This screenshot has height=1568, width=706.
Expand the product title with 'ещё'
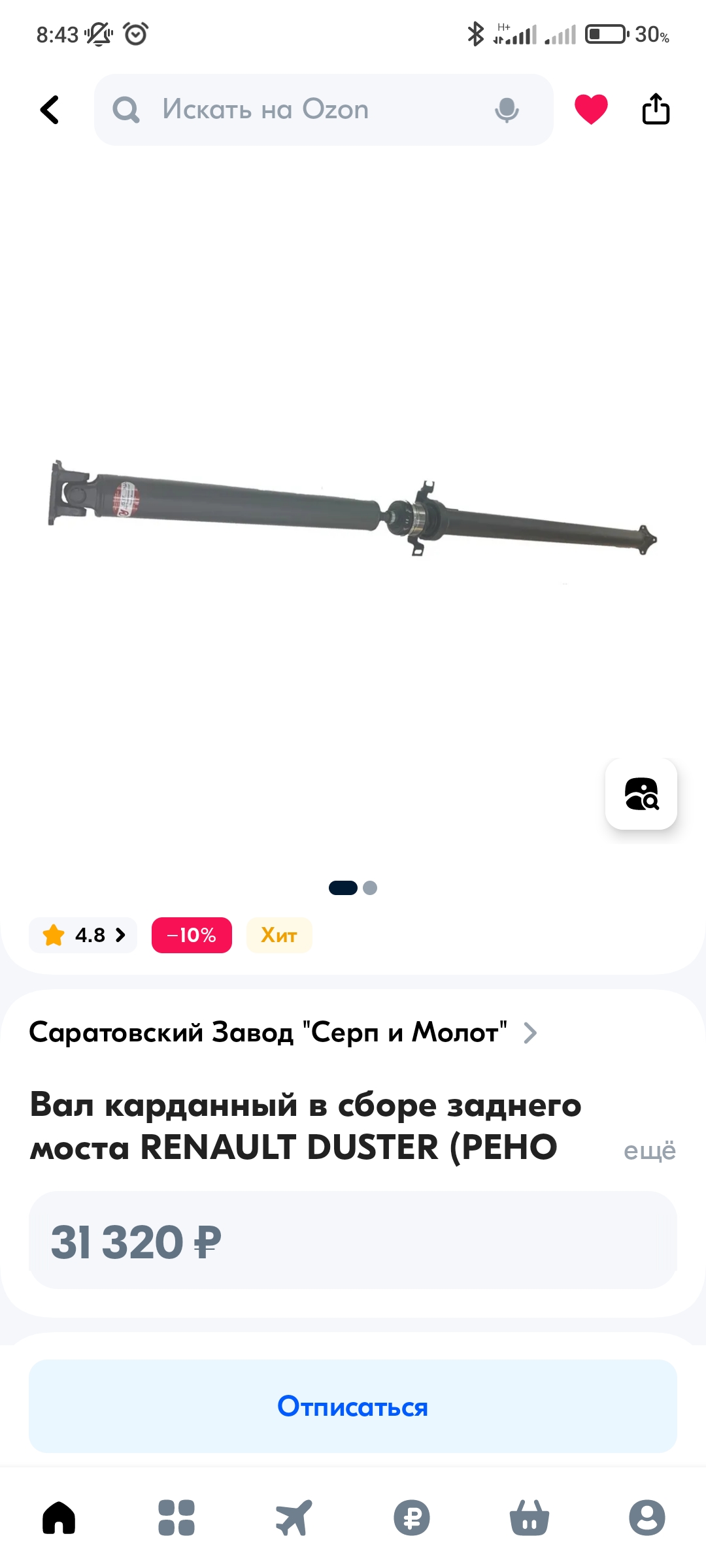[649, 1150]
